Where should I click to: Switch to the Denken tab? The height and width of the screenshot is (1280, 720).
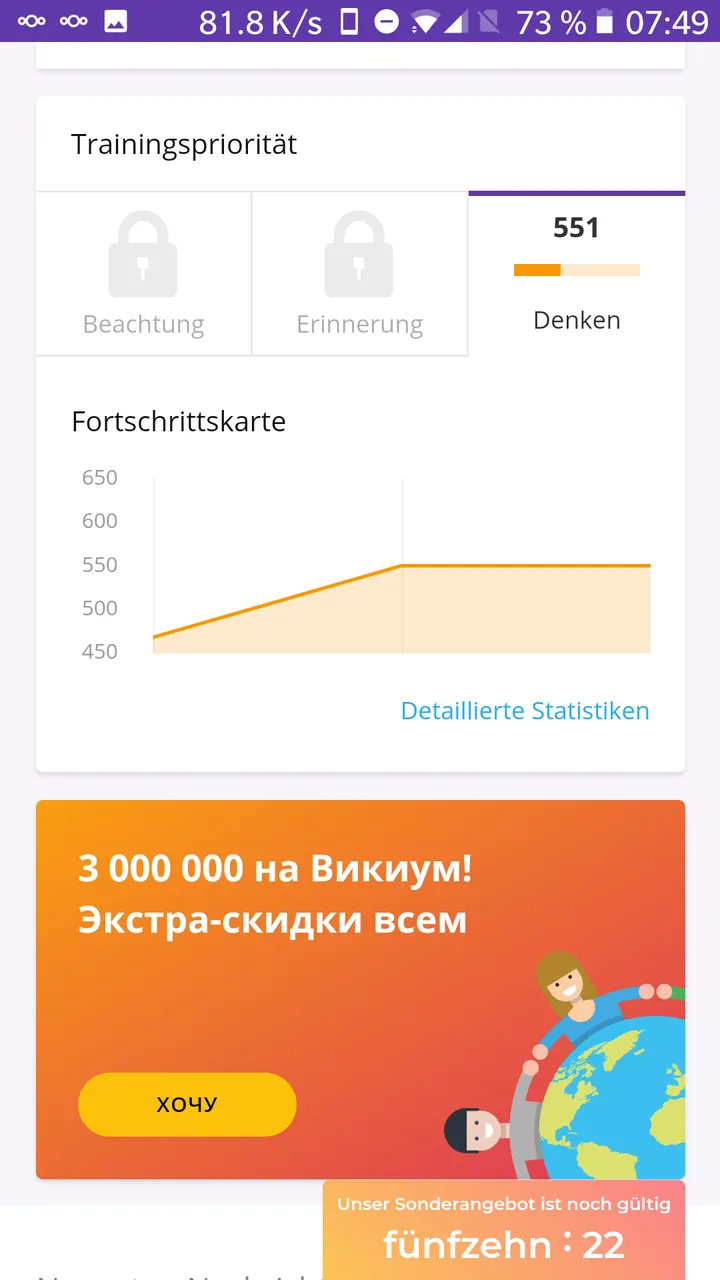click(577, 273)
